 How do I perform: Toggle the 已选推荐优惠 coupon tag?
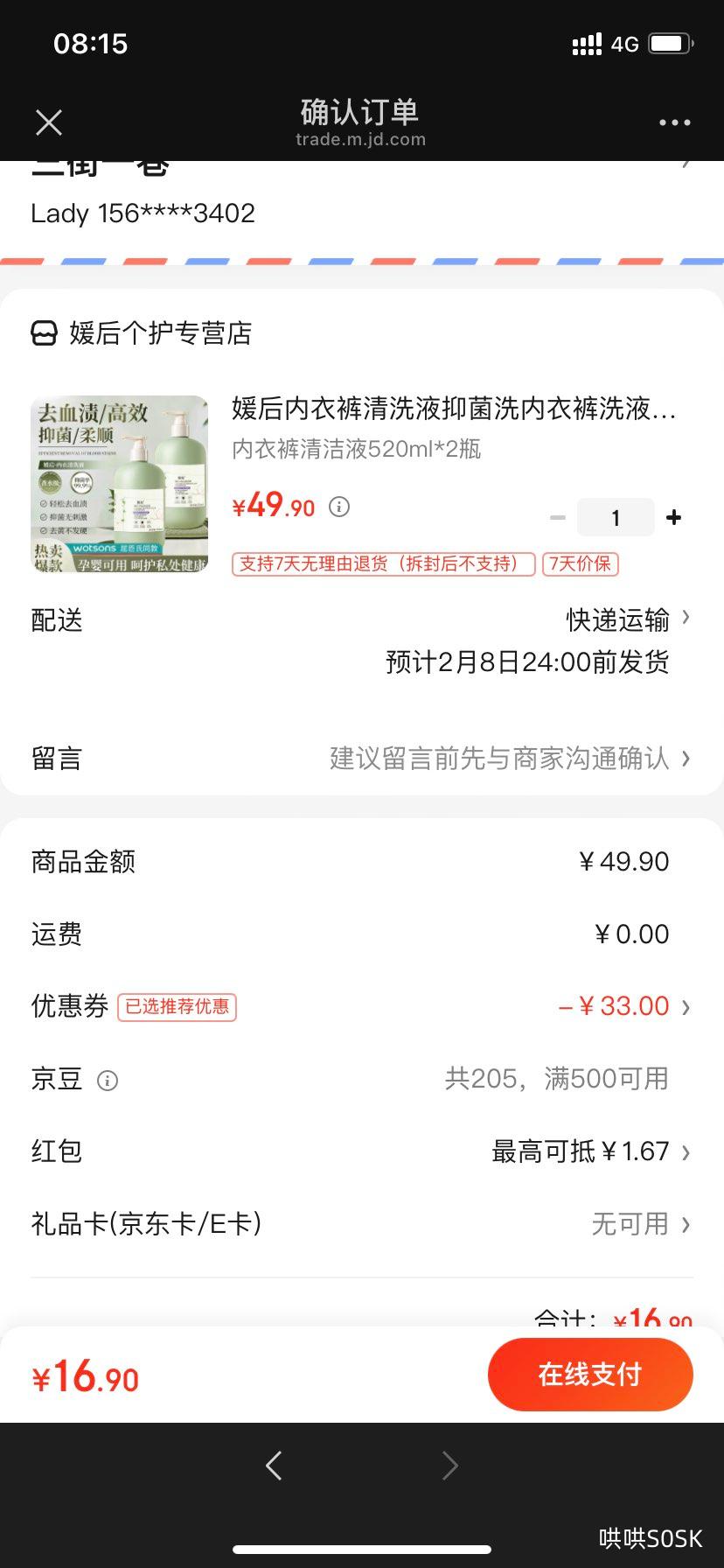[x=177, y=1007]
